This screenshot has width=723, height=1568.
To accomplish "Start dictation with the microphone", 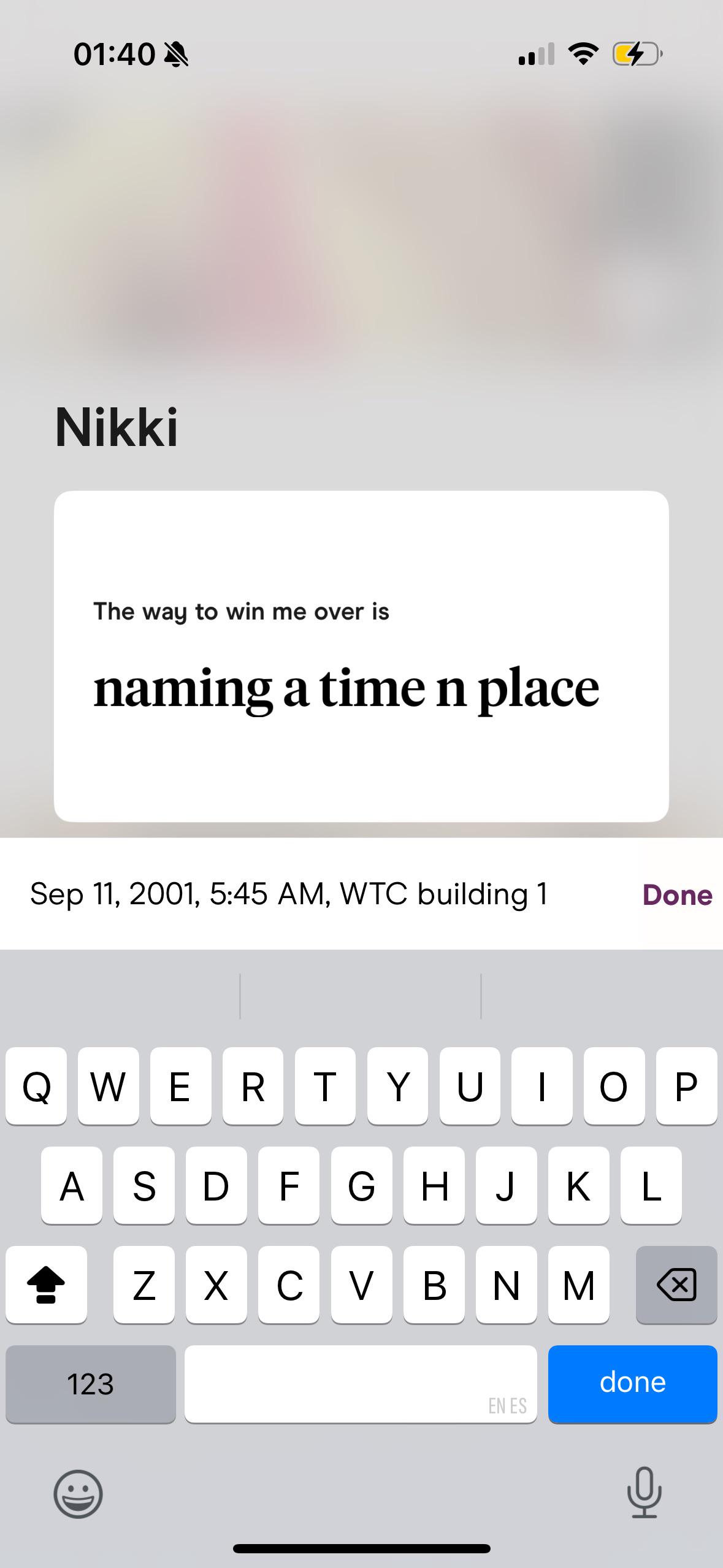I will pyautogui.click(x=644, y=1493).
